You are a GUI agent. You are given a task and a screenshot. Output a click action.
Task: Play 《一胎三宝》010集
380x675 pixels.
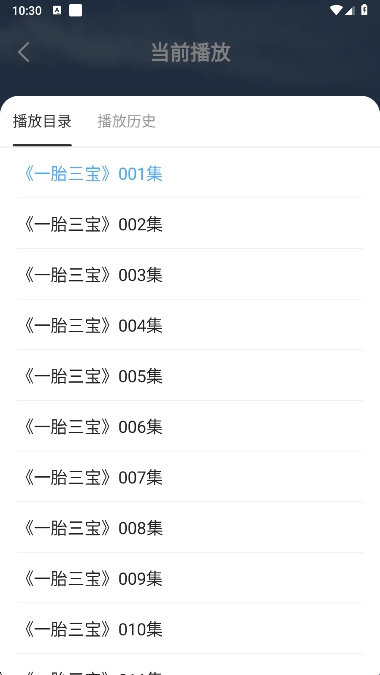coord(190,629)
